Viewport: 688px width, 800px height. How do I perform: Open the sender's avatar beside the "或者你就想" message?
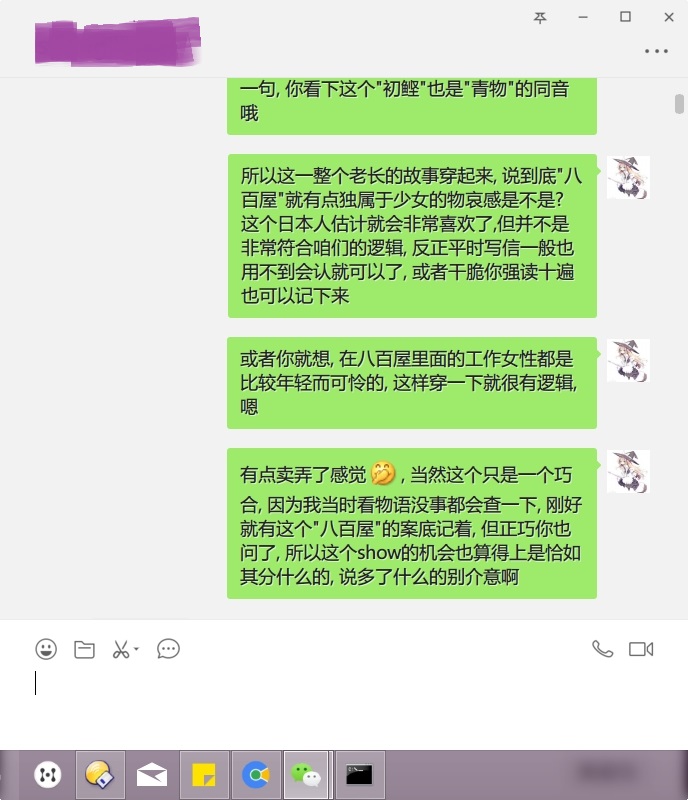click(x=628, y=360)
